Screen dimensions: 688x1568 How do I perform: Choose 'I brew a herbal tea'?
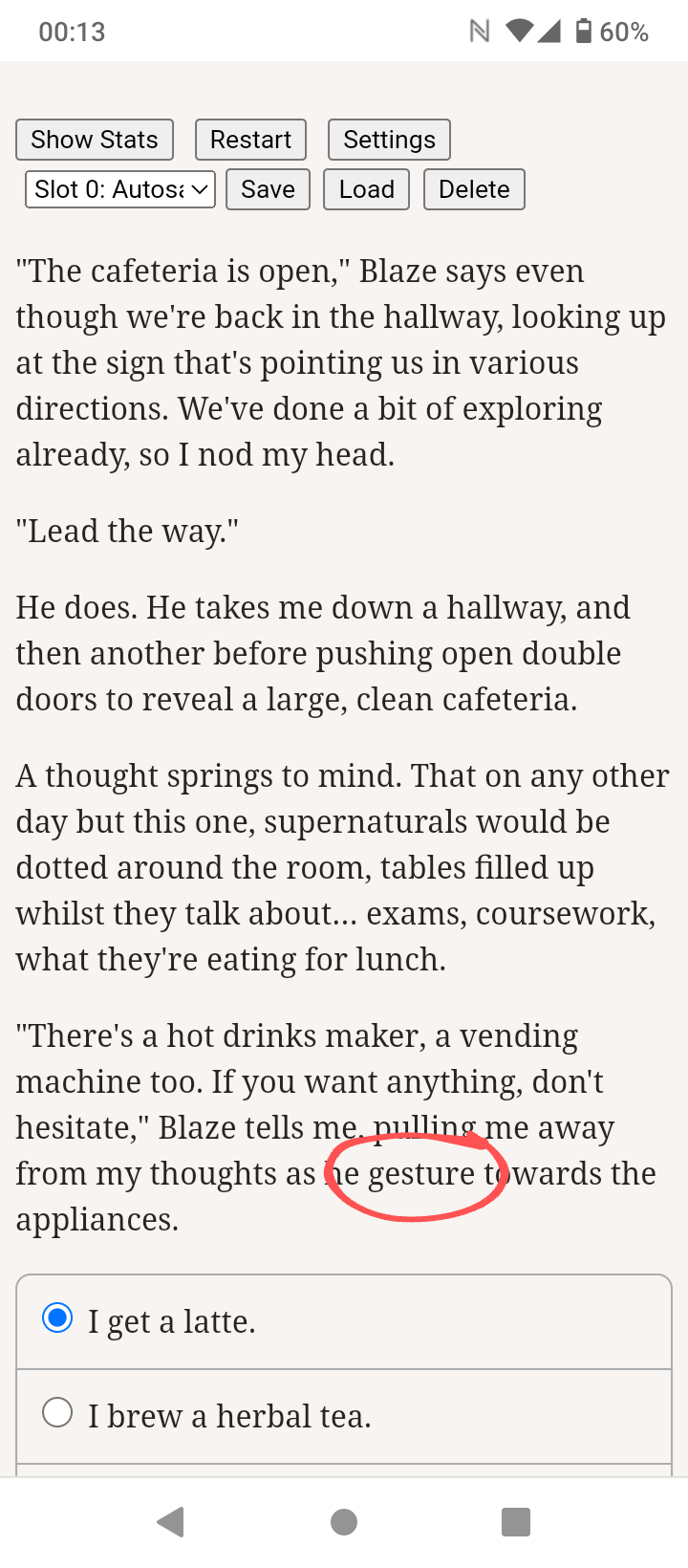coord(344,1416)
